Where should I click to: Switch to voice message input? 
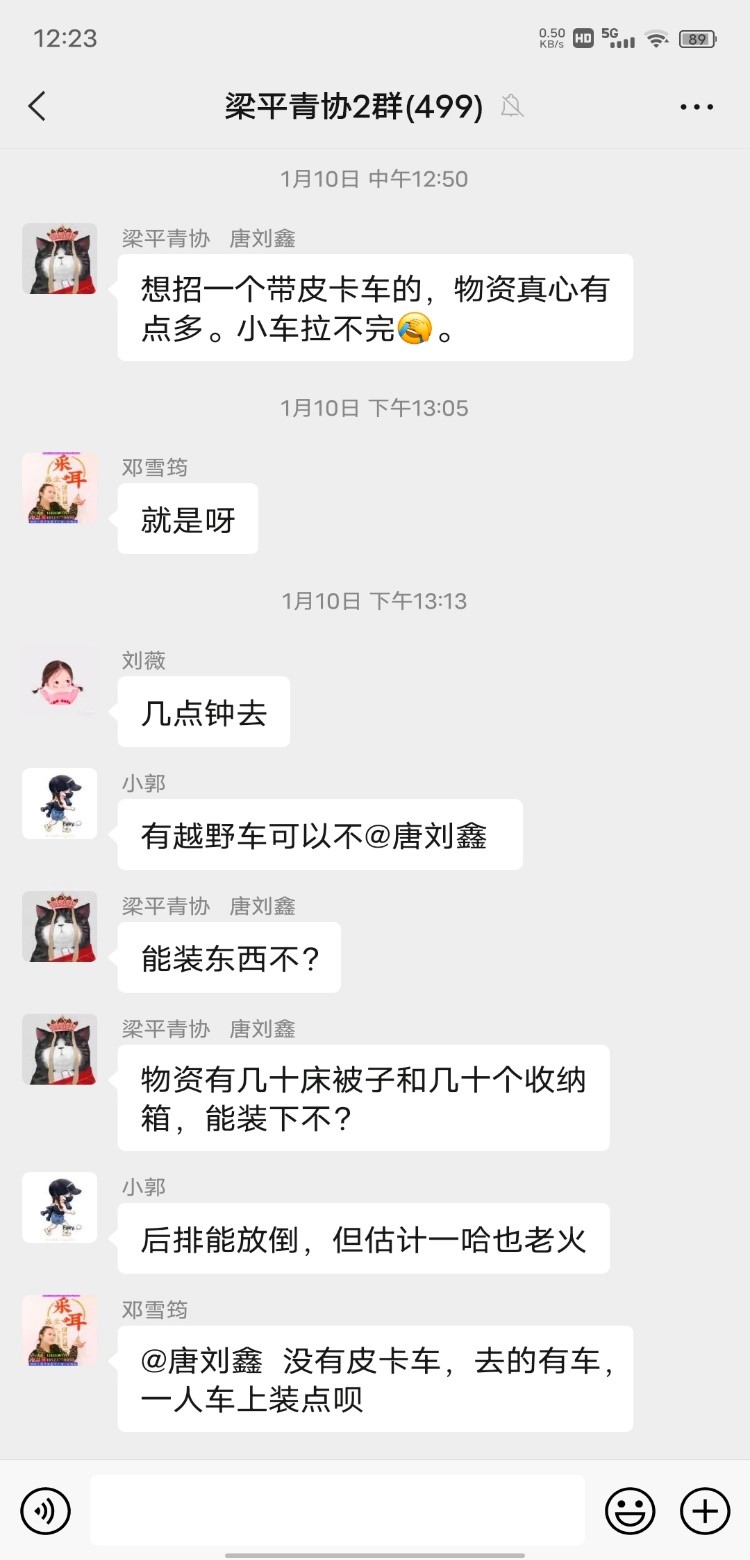click(46, 1510)
